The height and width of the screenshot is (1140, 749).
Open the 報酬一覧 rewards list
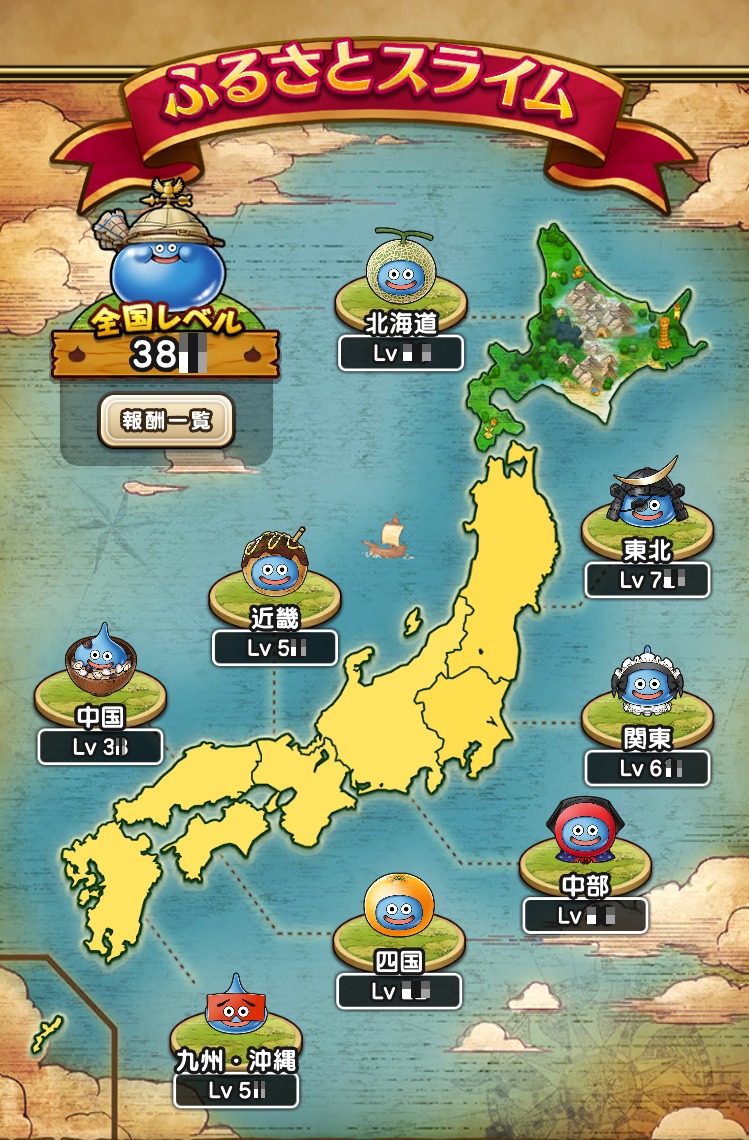pos(166,420)
